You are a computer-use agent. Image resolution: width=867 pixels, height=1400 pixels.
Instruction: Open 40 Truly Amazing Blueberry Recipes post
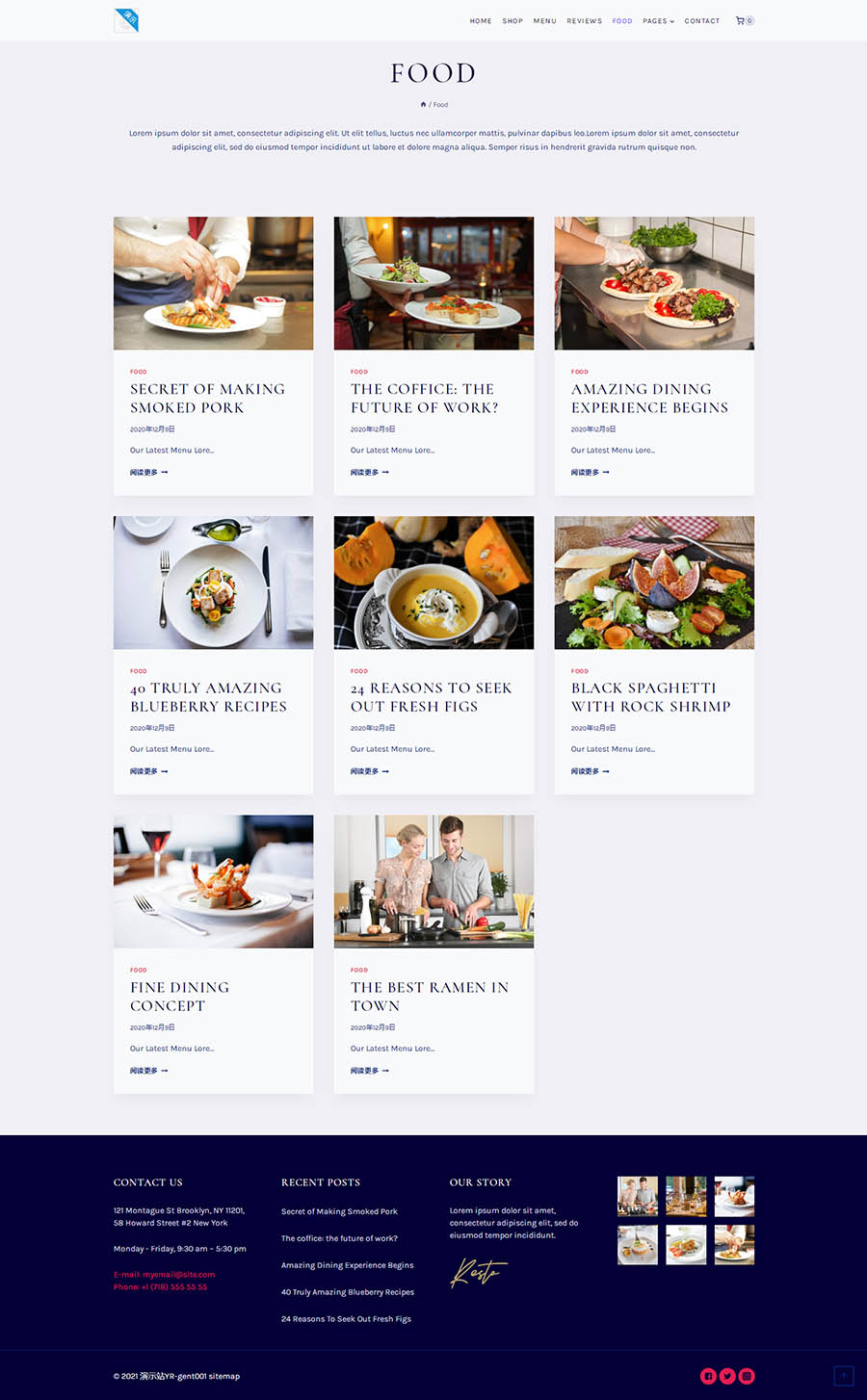click(x=208, y=697)
